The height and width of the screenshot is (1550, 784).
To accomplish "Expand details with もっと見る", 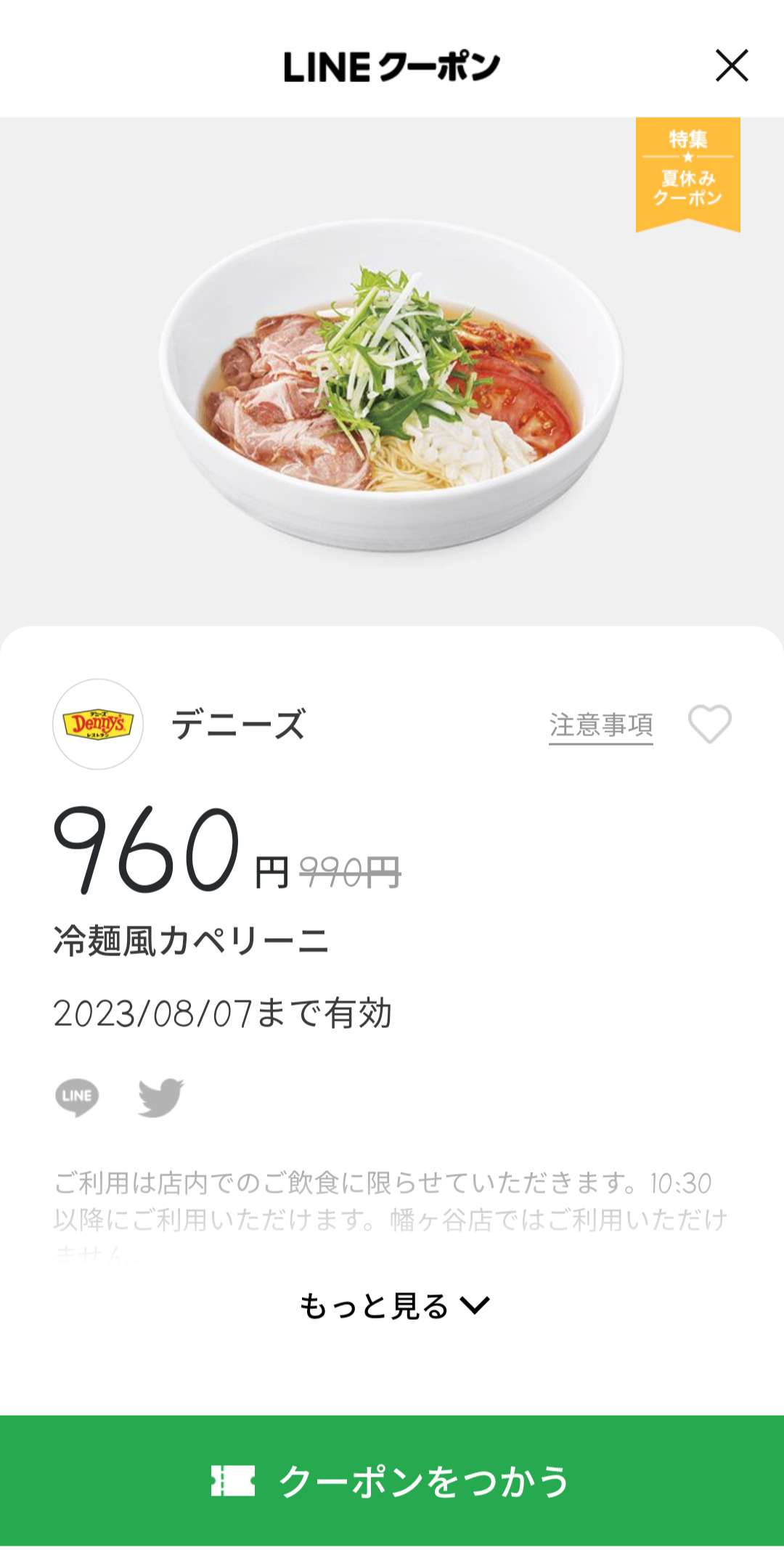I will [394, 1306].
